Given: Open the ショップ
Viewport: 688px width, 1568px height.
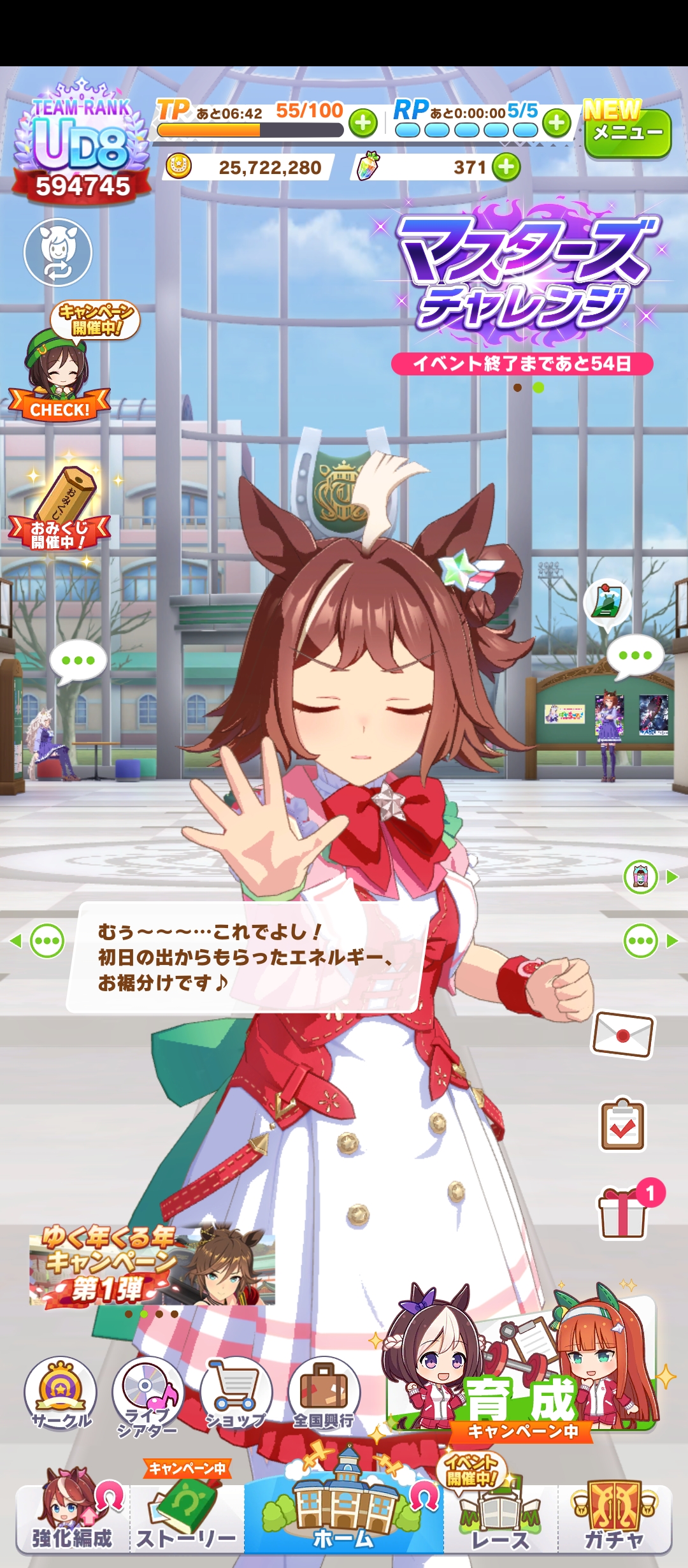Looking at the screenshot, I should pos(236,1393).
